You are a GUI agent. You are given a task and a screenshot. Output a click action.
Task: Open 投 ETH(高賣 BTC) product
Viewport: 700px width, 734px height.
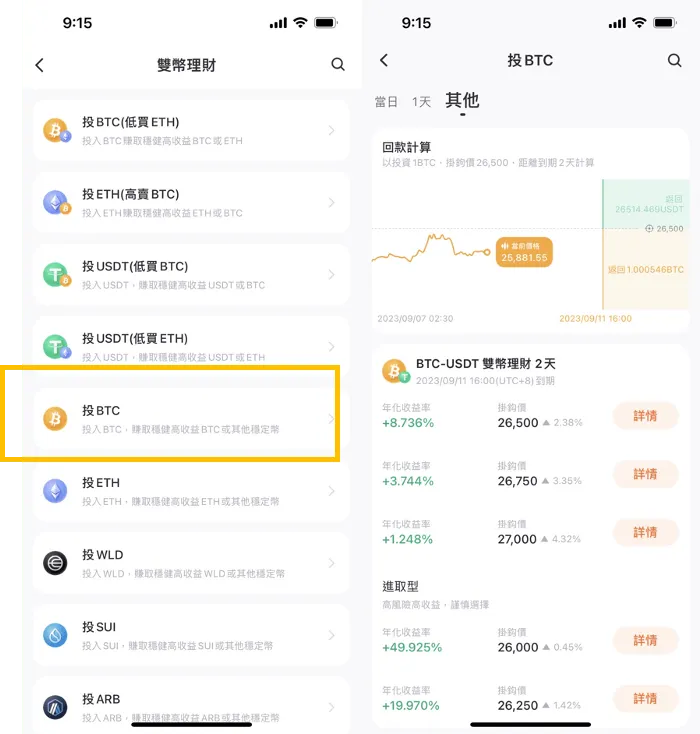pyautogui.click(x=192, y=203)
